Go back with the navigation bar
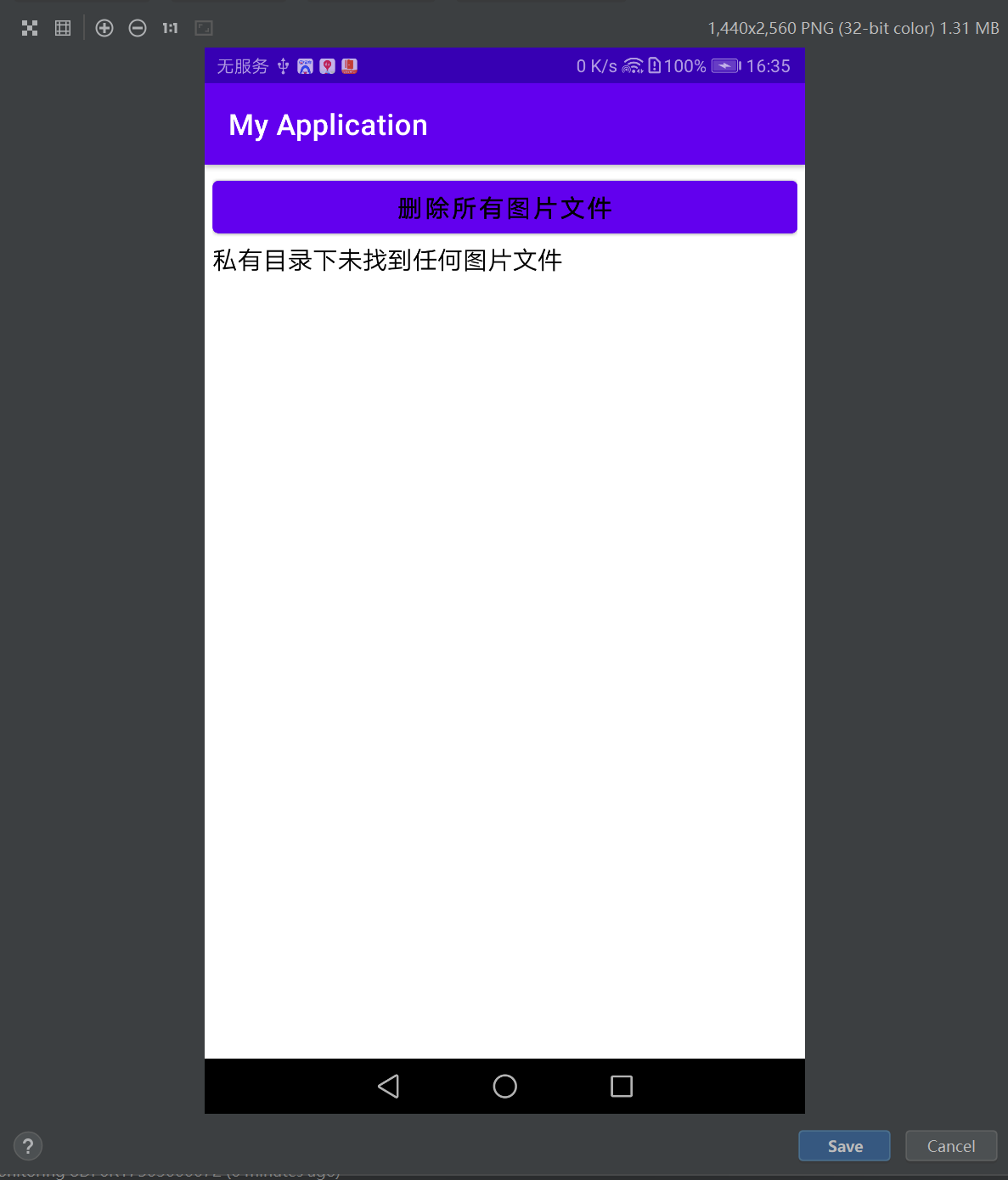Screen dimensions: 1008x1180 pos(389,1086)
